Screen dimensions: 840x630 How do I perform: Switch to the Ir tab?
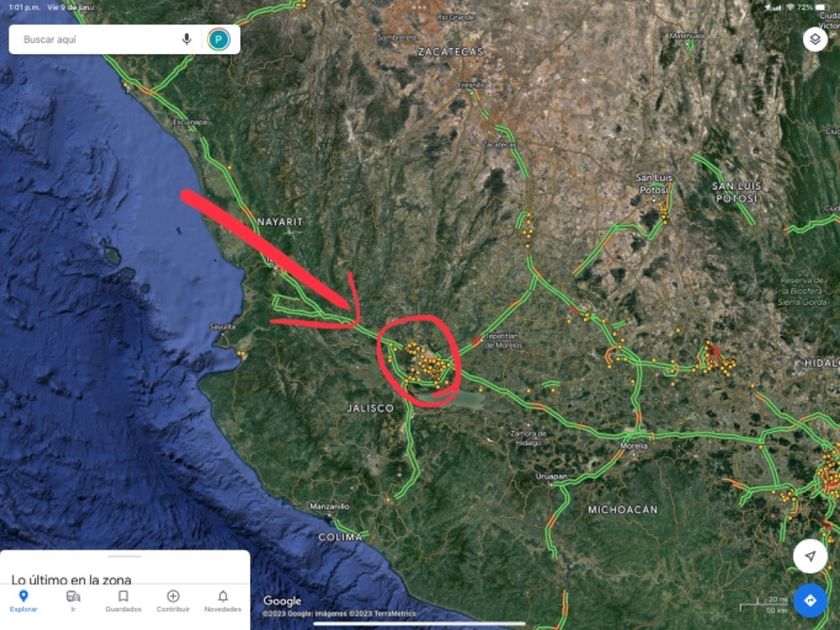[73, 600]
